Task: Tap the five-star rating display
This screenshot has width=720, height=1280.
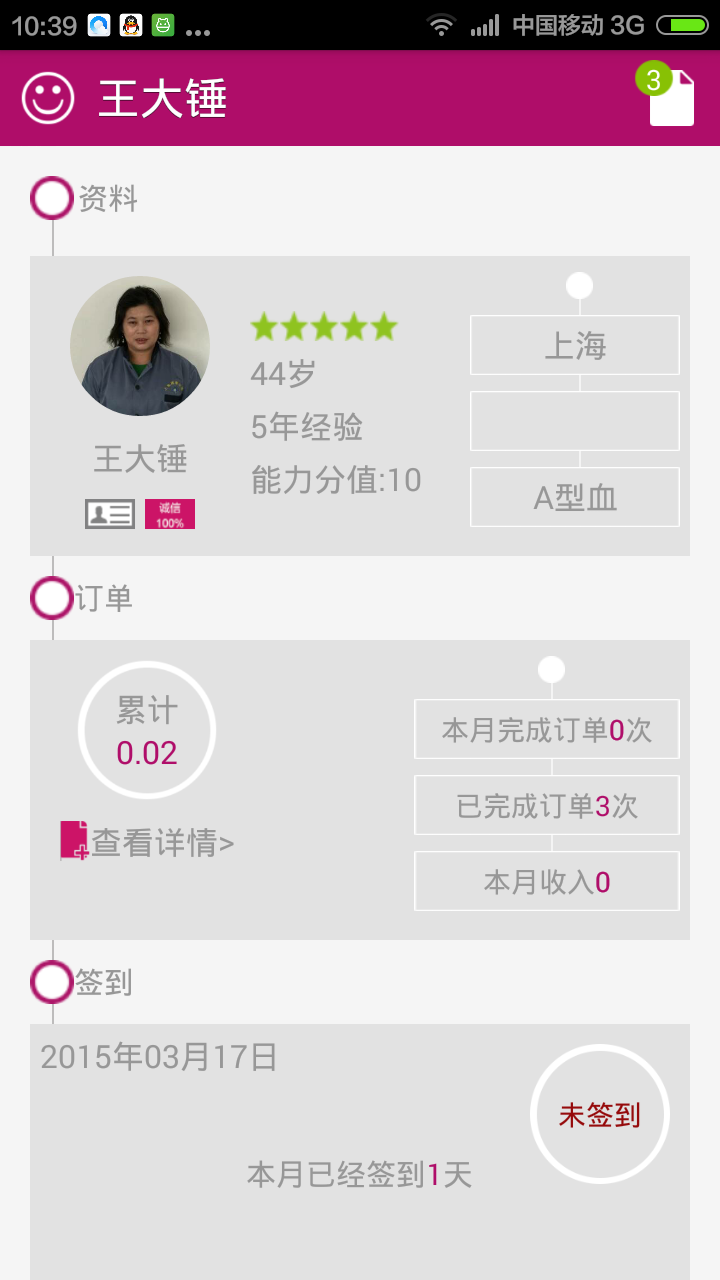Action: pos(322,326)
